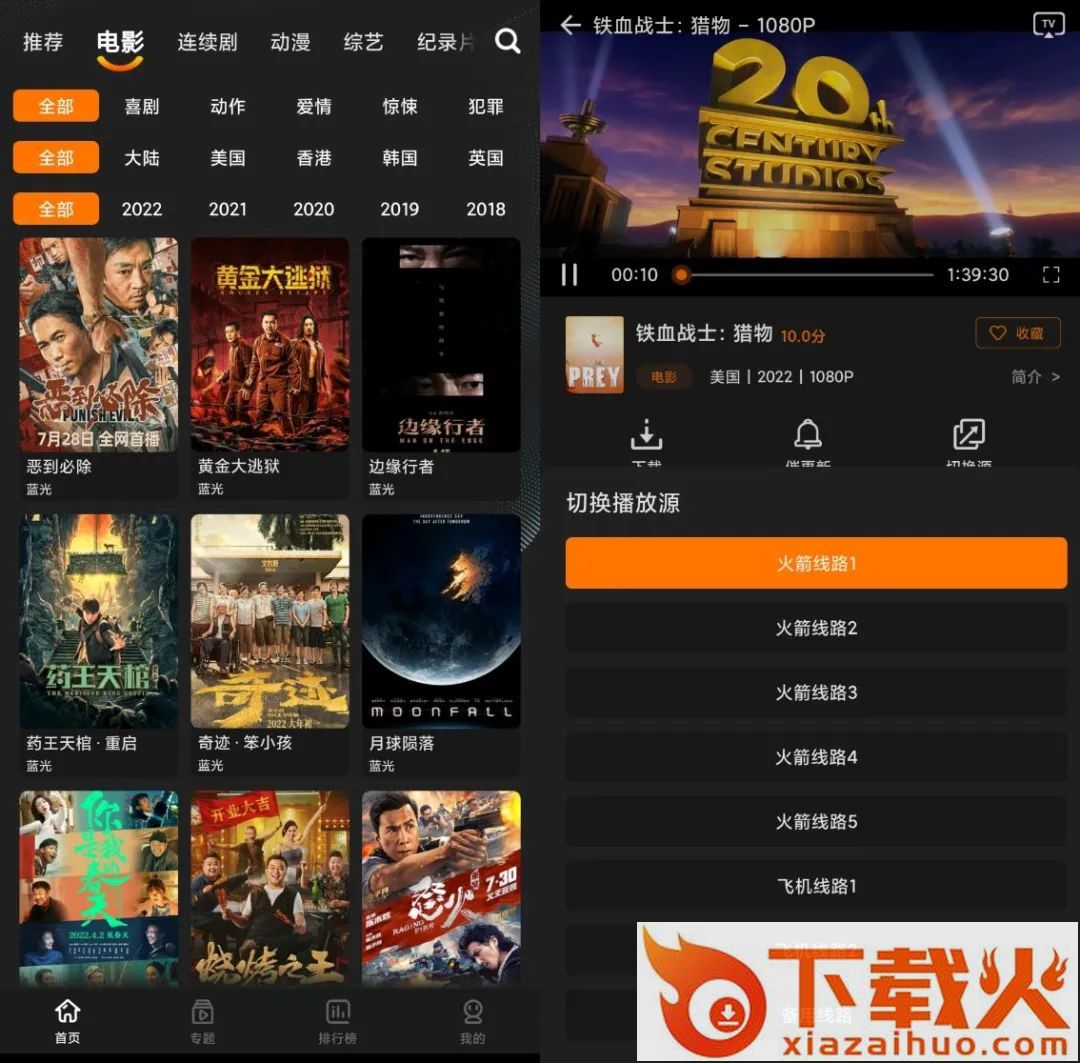Viewport: 1080px width, 1063px height.
Task: Open the search magnifier icon
Action: point(508,41)
